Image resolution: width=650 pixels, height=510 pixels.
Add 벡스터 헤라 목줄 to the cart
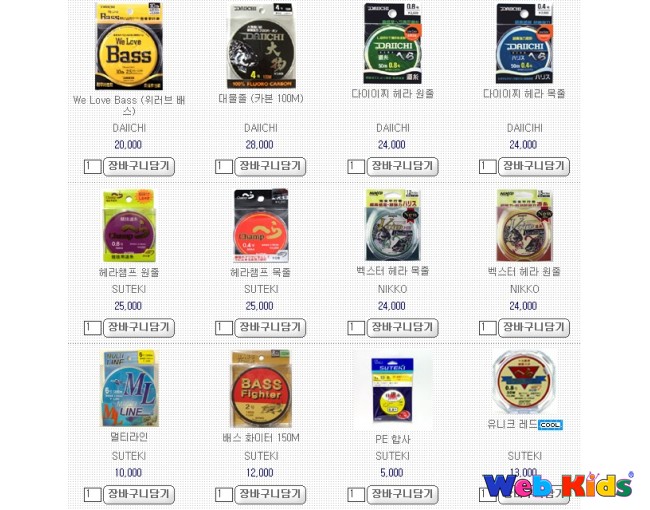click(x=402, y=327)
